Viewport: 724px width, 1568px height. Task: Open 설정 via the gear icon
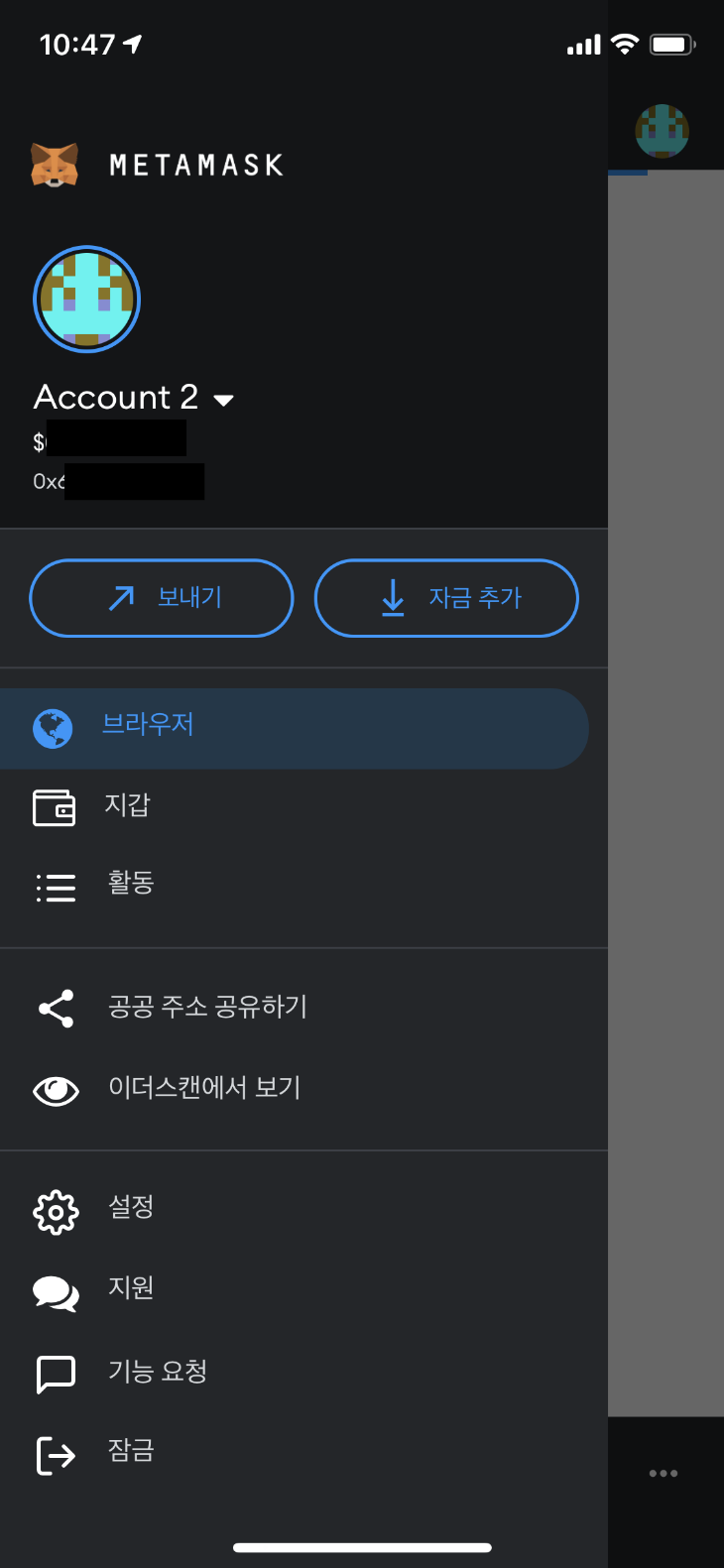pyautogui.click(x=56, y=1210)
